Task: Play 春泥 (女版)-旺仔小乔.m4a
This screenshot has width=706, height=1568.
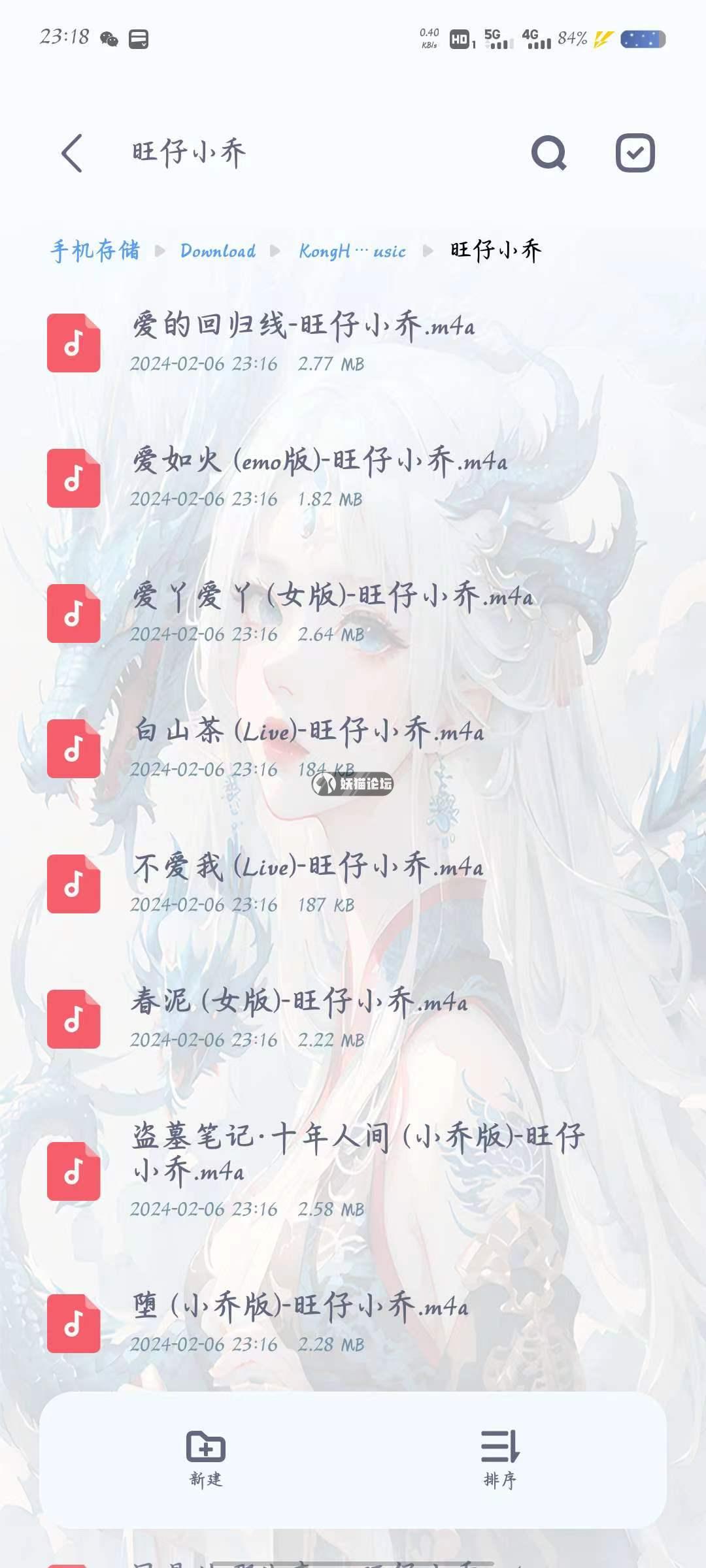Action: click(x=299, y=1017)
